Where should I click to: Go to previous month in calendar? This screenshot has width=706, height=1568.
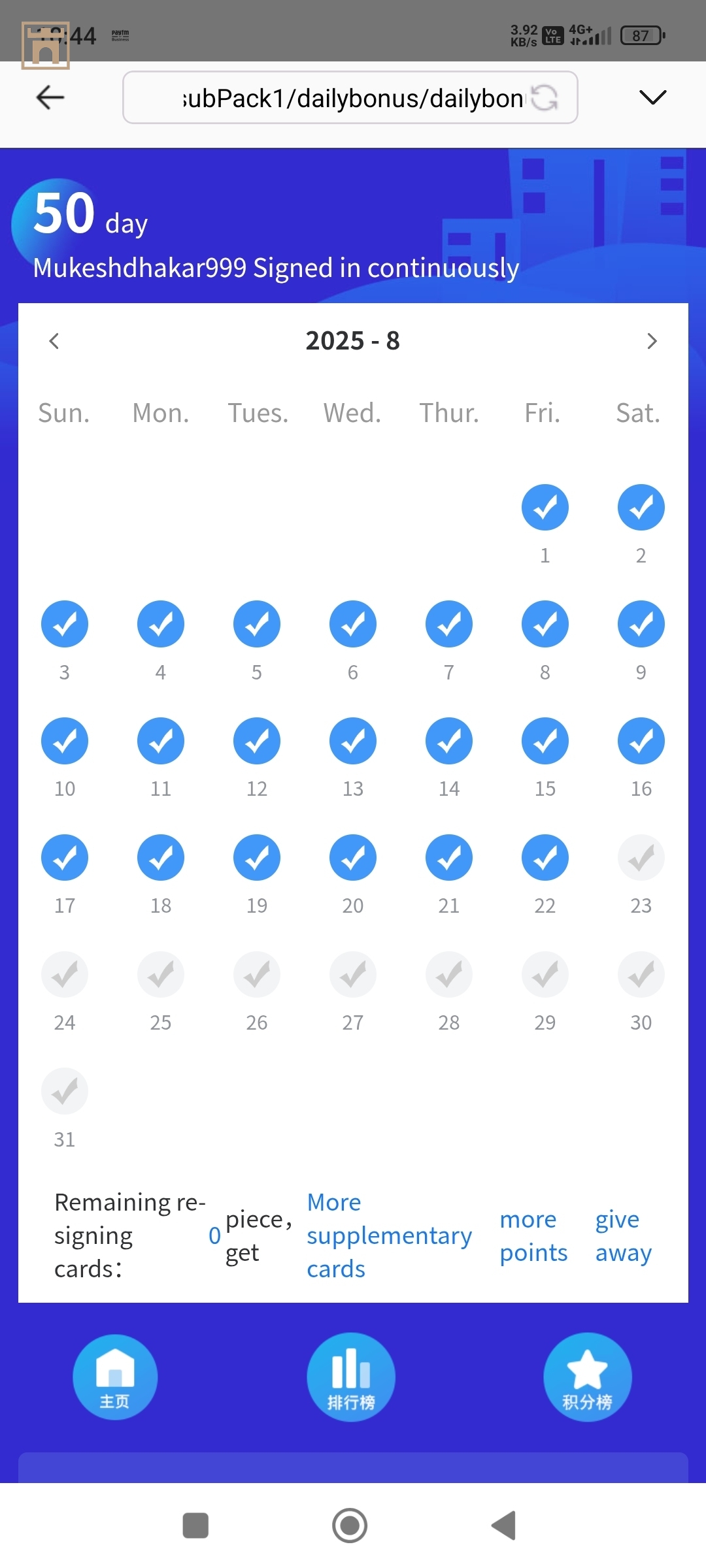click(54, 341)
